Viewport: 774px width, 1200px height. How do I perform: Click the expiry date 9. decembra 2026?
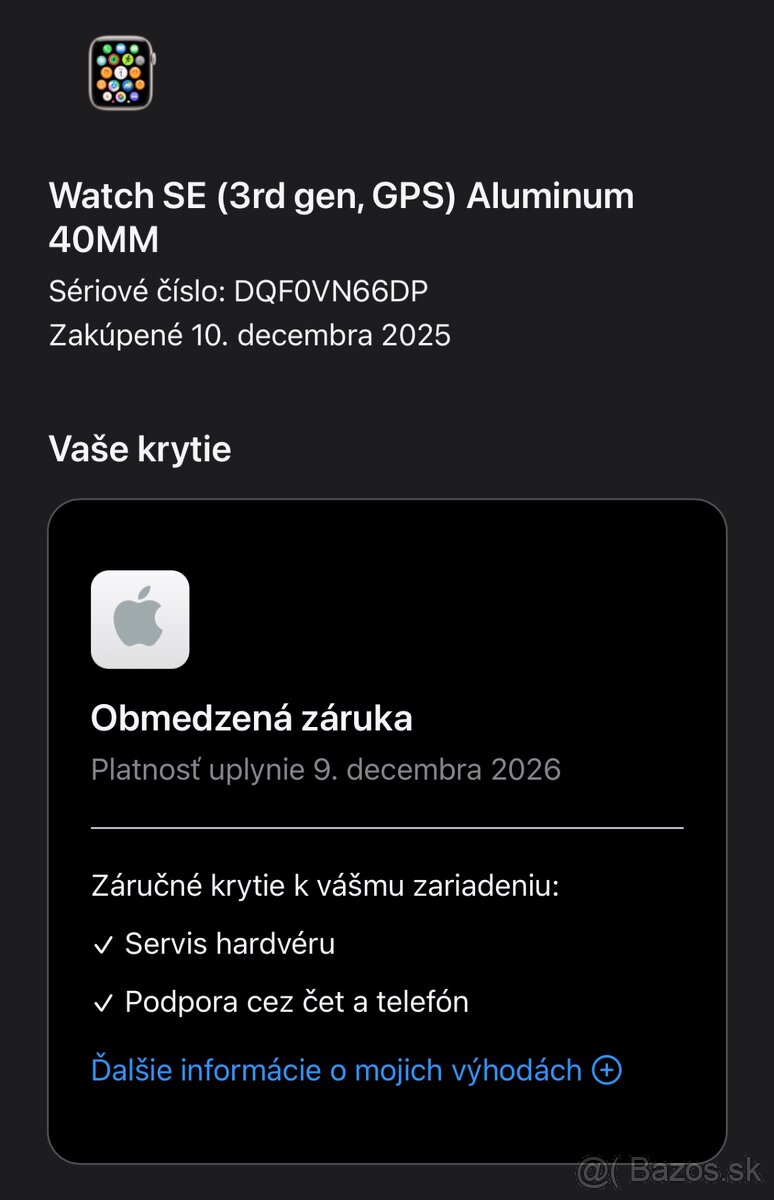(x=327, y=769)
